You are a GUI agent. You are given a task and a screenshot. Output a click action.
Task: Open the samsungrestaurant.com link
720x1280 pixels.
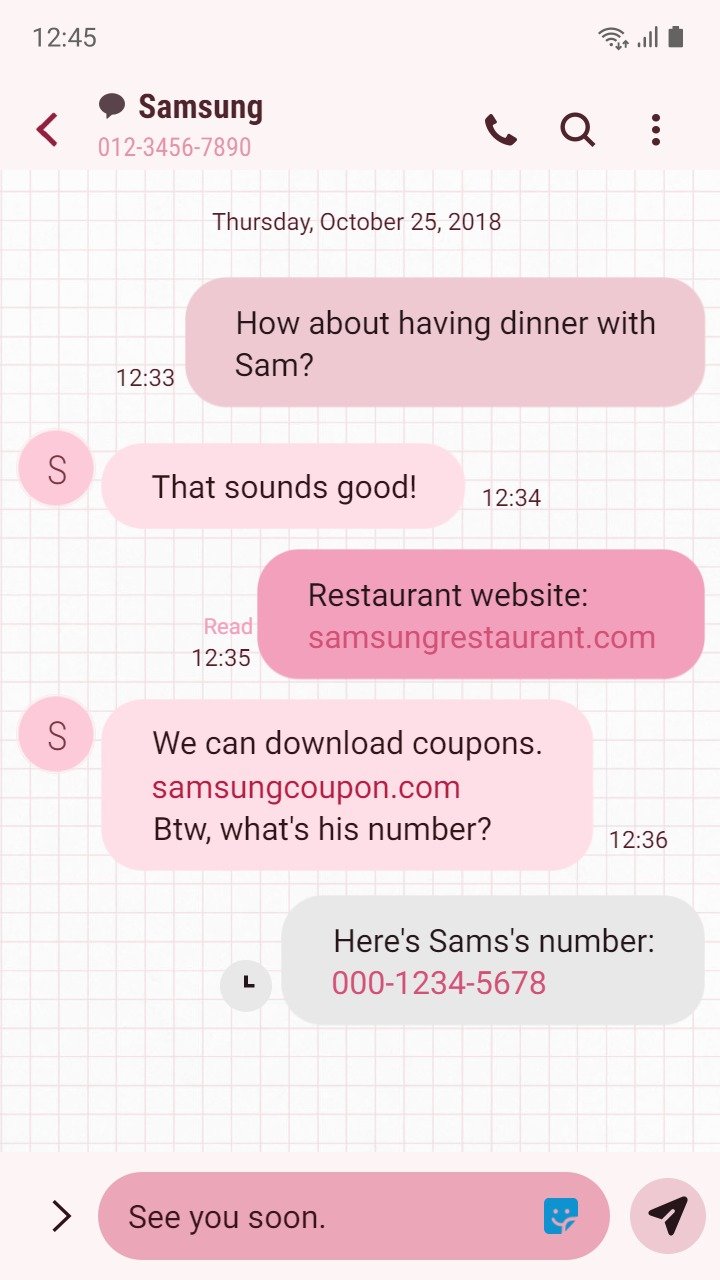click(x=481, y=638)
